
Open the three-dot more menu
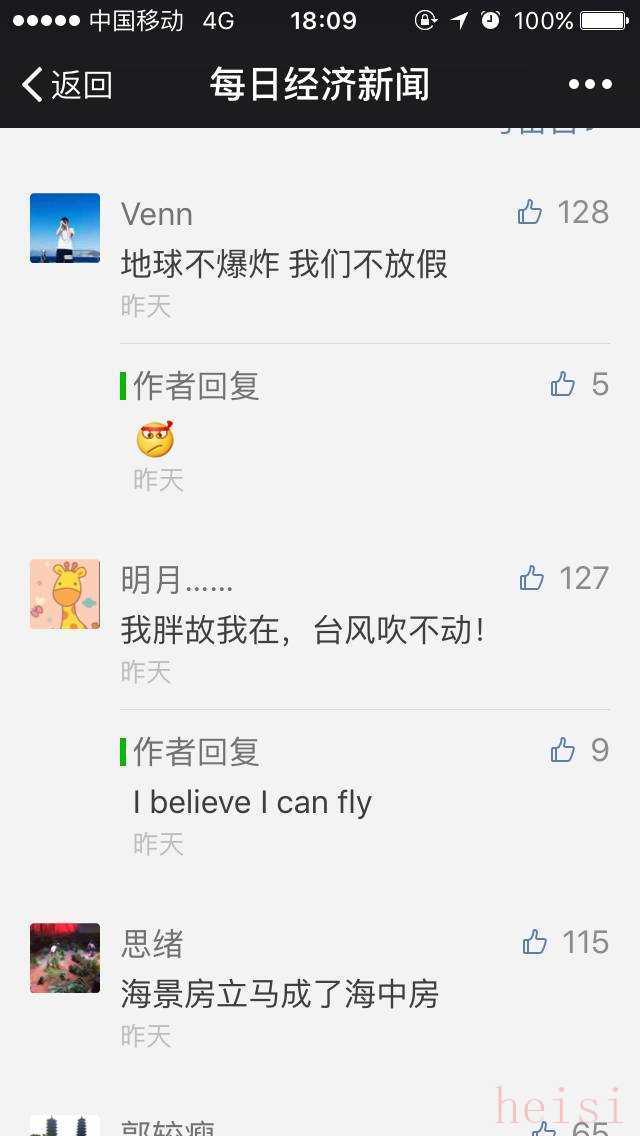tap(590, 85)
